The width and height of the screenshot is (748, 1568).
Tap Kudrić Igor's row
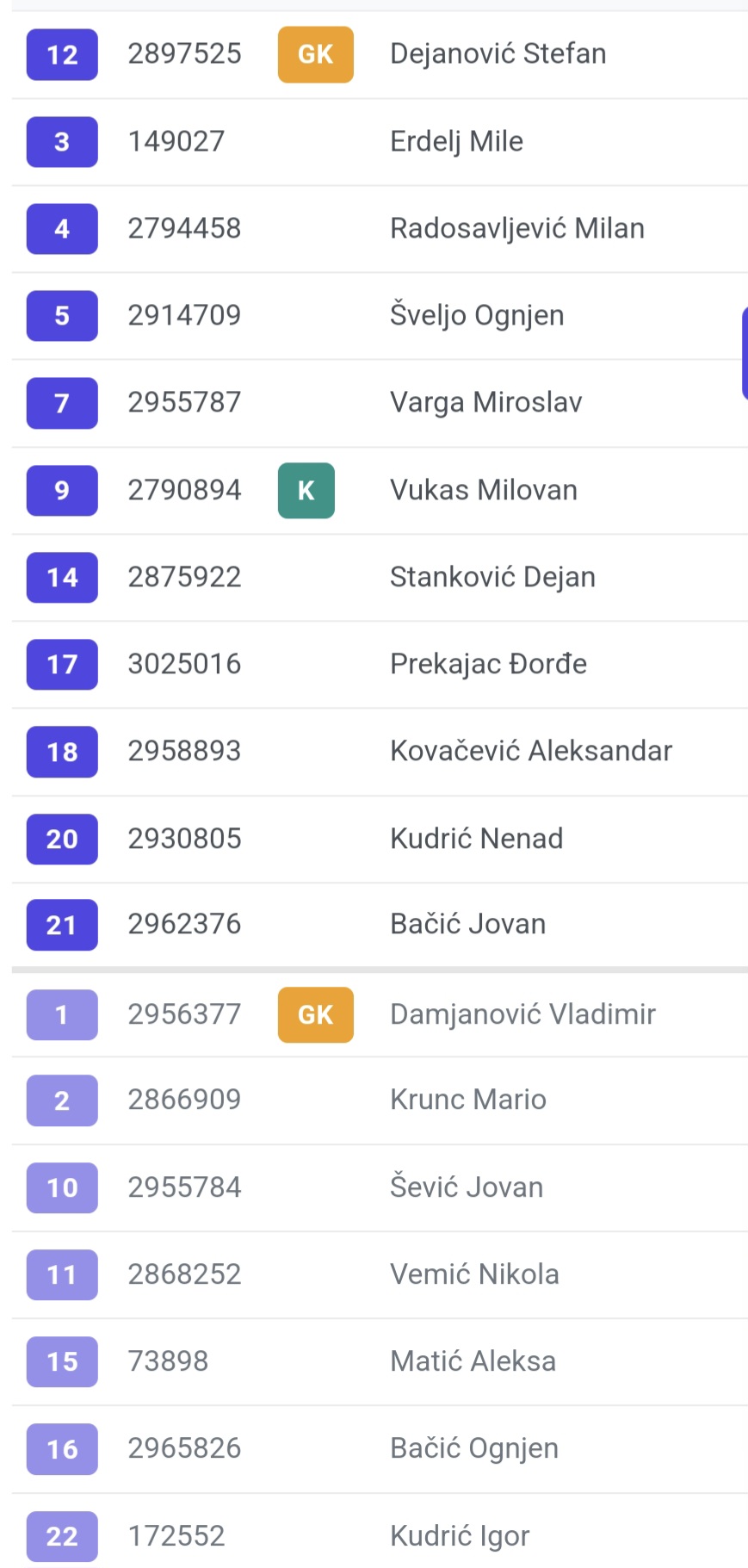pos(379,1536)
